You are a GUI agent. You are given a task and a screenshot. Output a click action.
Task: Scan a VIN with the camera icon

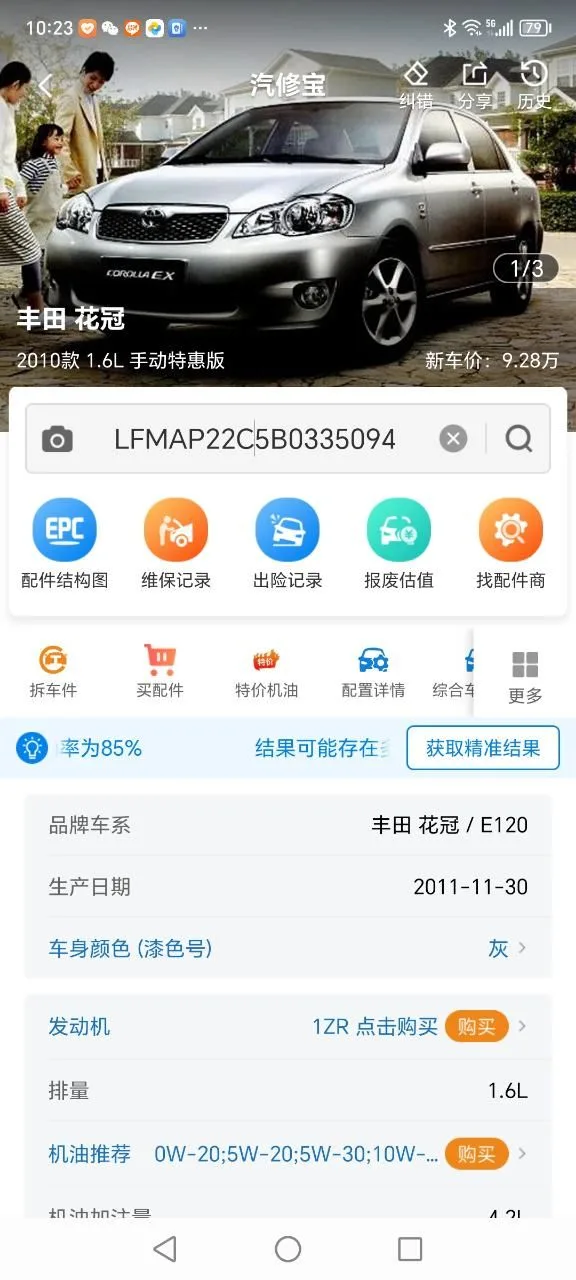(57, 439)
